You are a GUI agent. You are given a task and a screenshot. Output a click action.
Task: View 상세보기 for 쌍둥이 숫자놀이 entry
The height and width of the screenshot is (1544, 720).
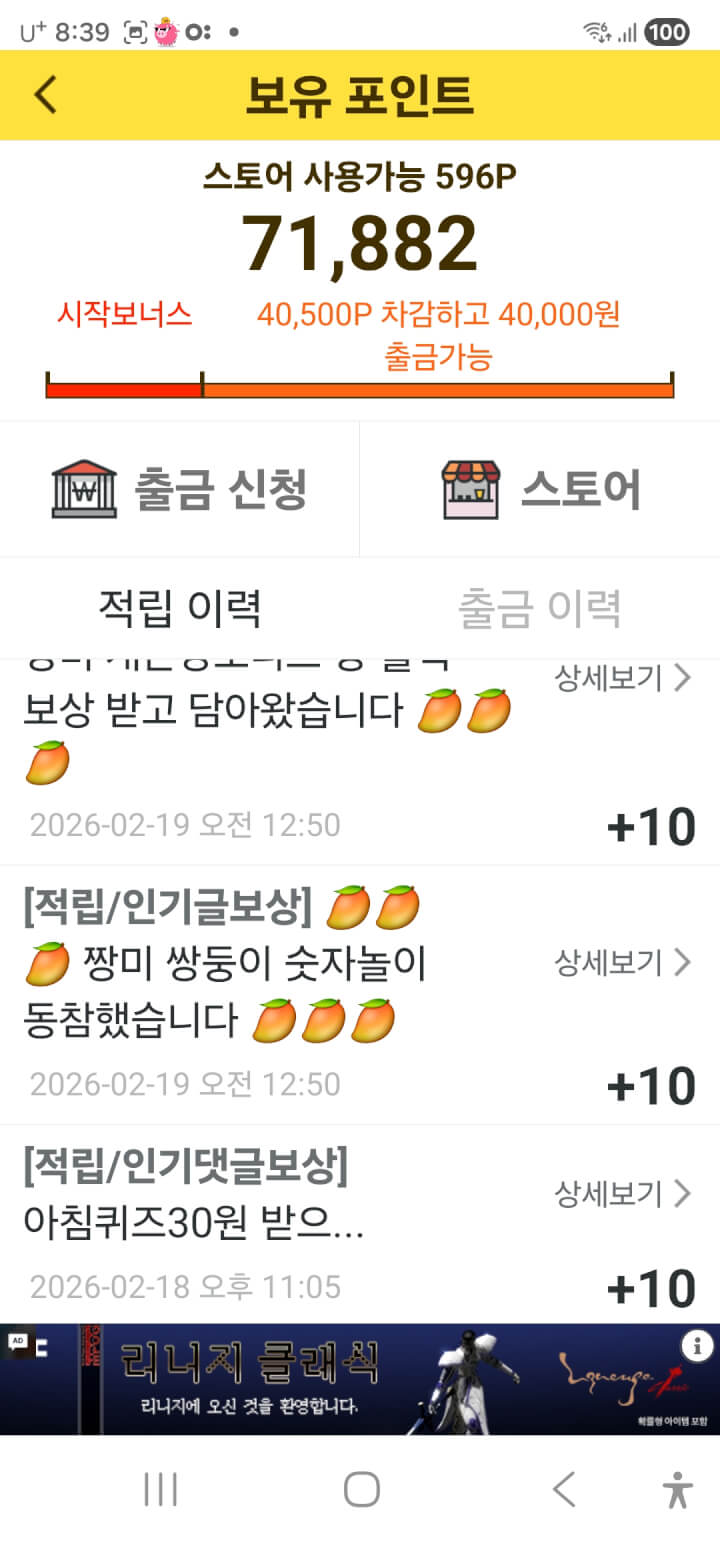[622, 962]
